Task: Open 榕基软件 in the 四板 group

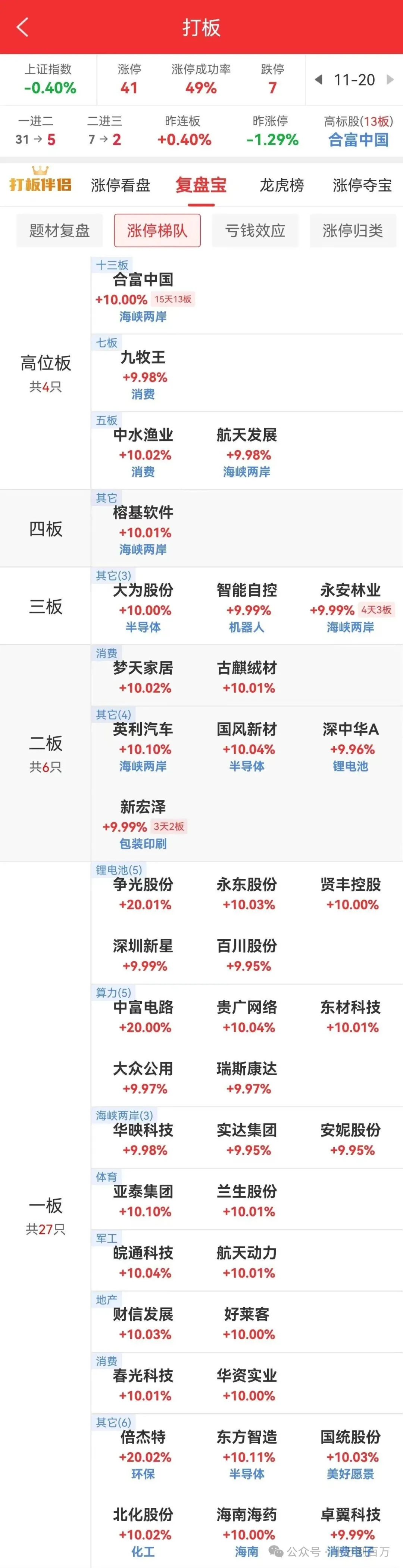Action: coord(143,513)
